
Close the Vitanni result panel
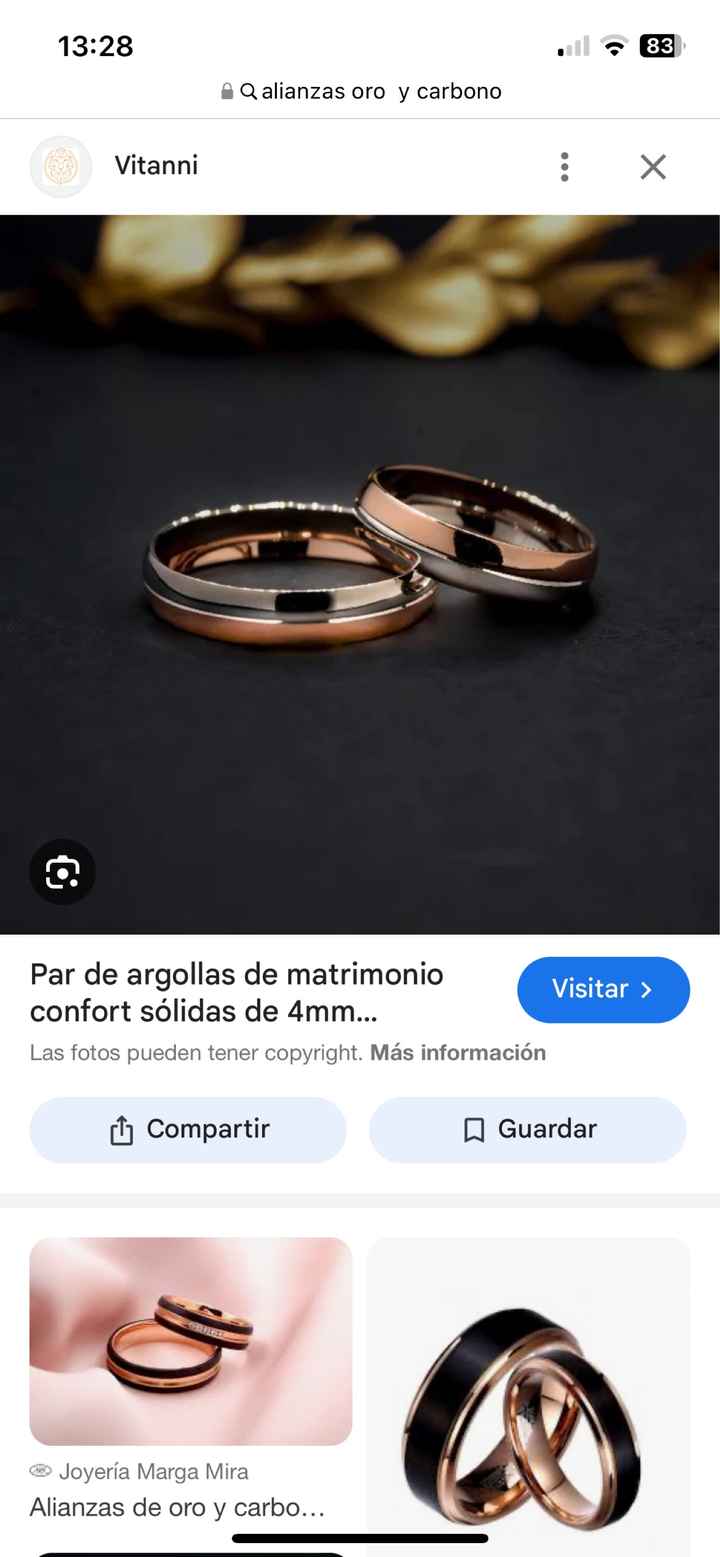(652, 166)
